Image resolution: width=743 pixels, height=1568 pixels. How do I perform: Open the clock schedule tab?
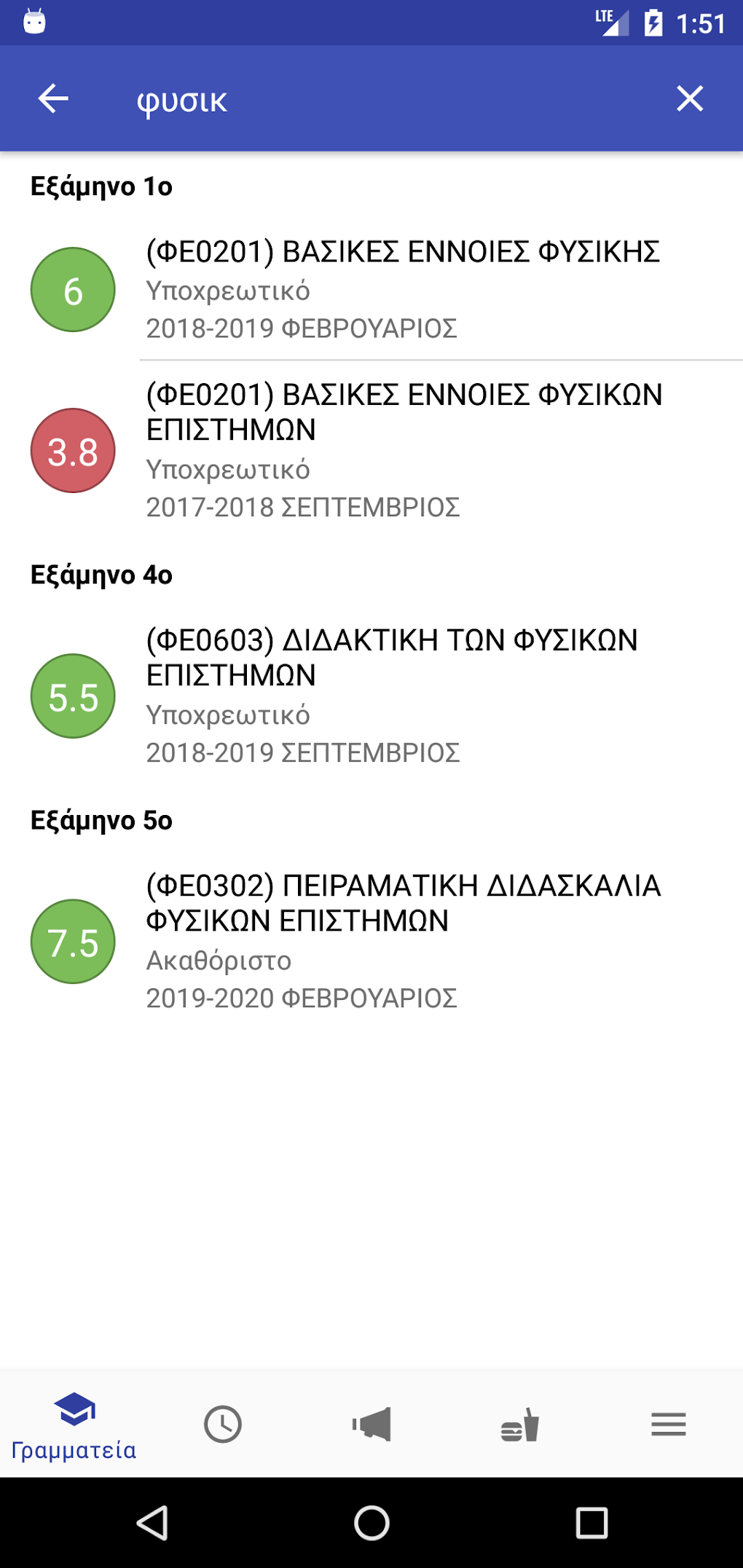223,1425
